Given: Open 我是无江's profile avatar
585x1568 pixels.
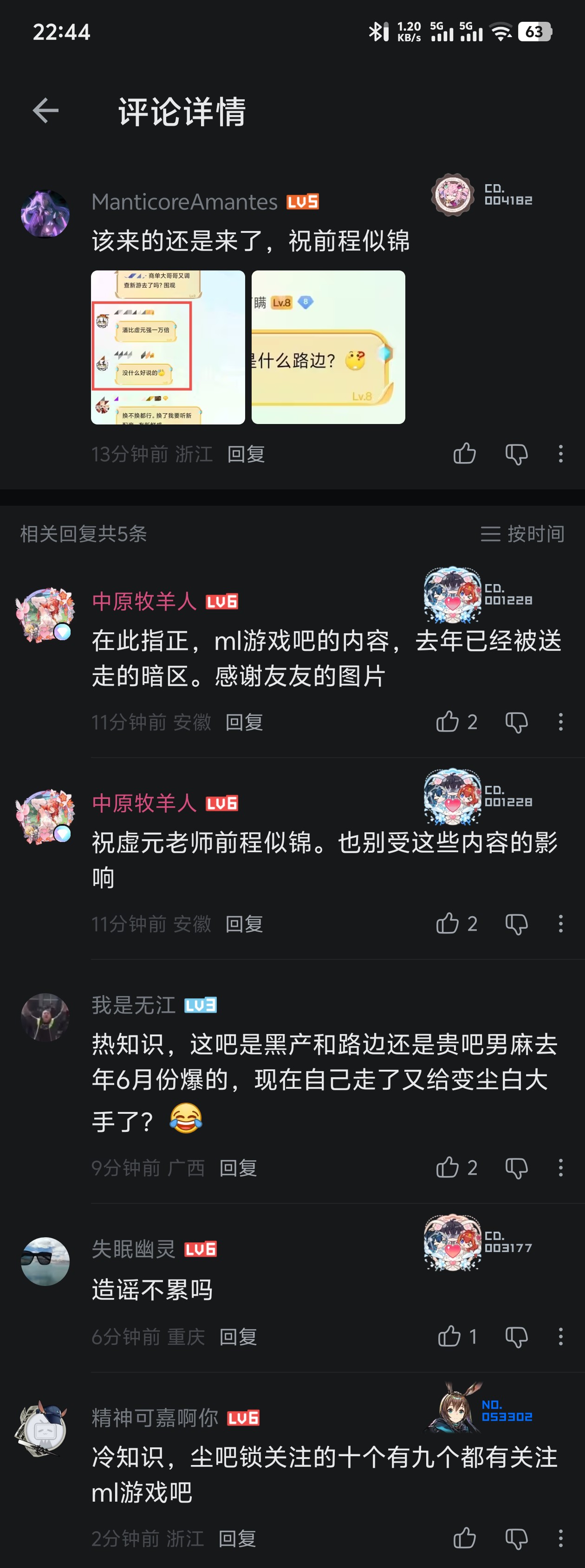Looking at the screenshot, I should [45, 1017].
